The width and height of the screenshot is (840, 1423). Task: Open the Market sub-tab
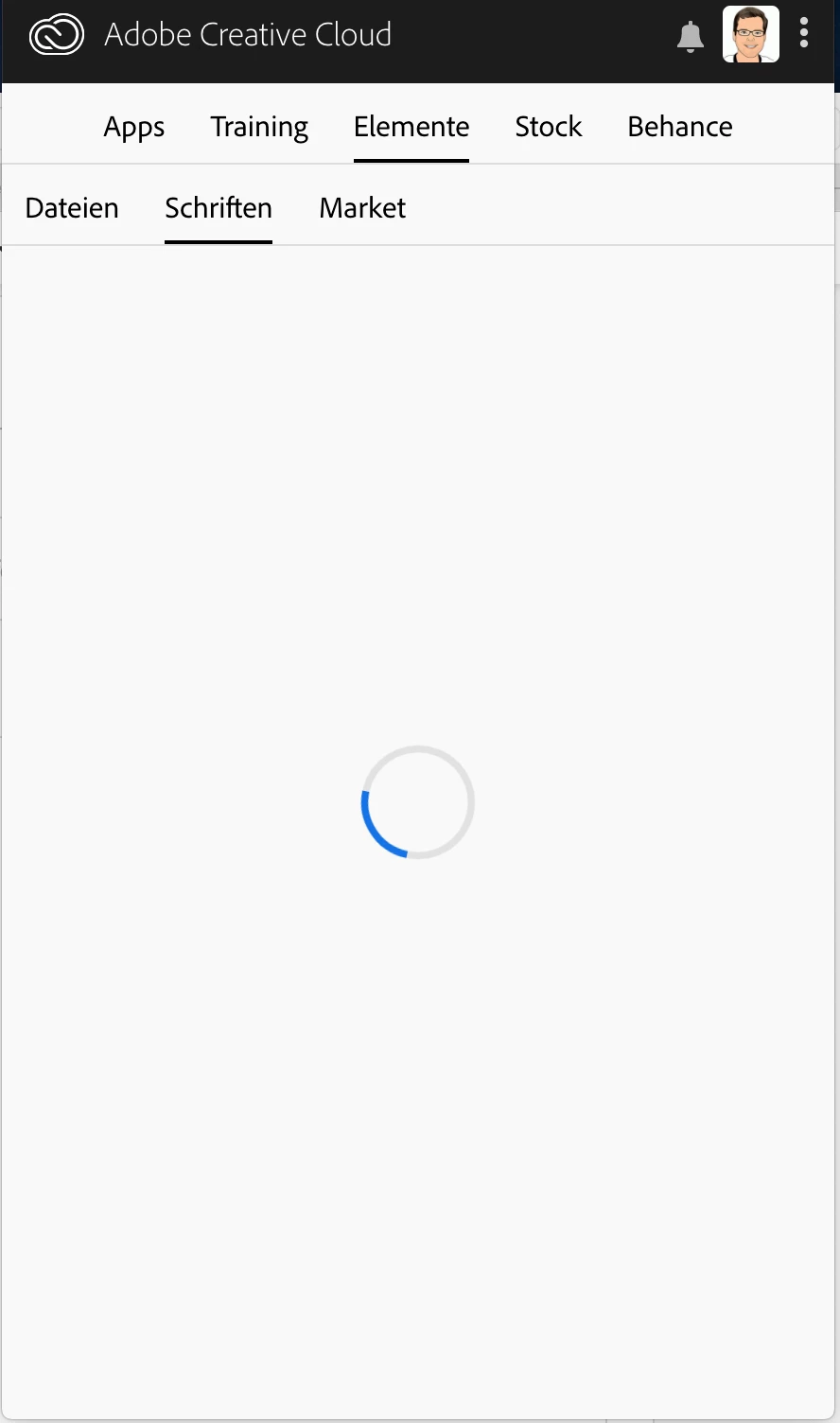pyautogui.click(x=362, y=208)
